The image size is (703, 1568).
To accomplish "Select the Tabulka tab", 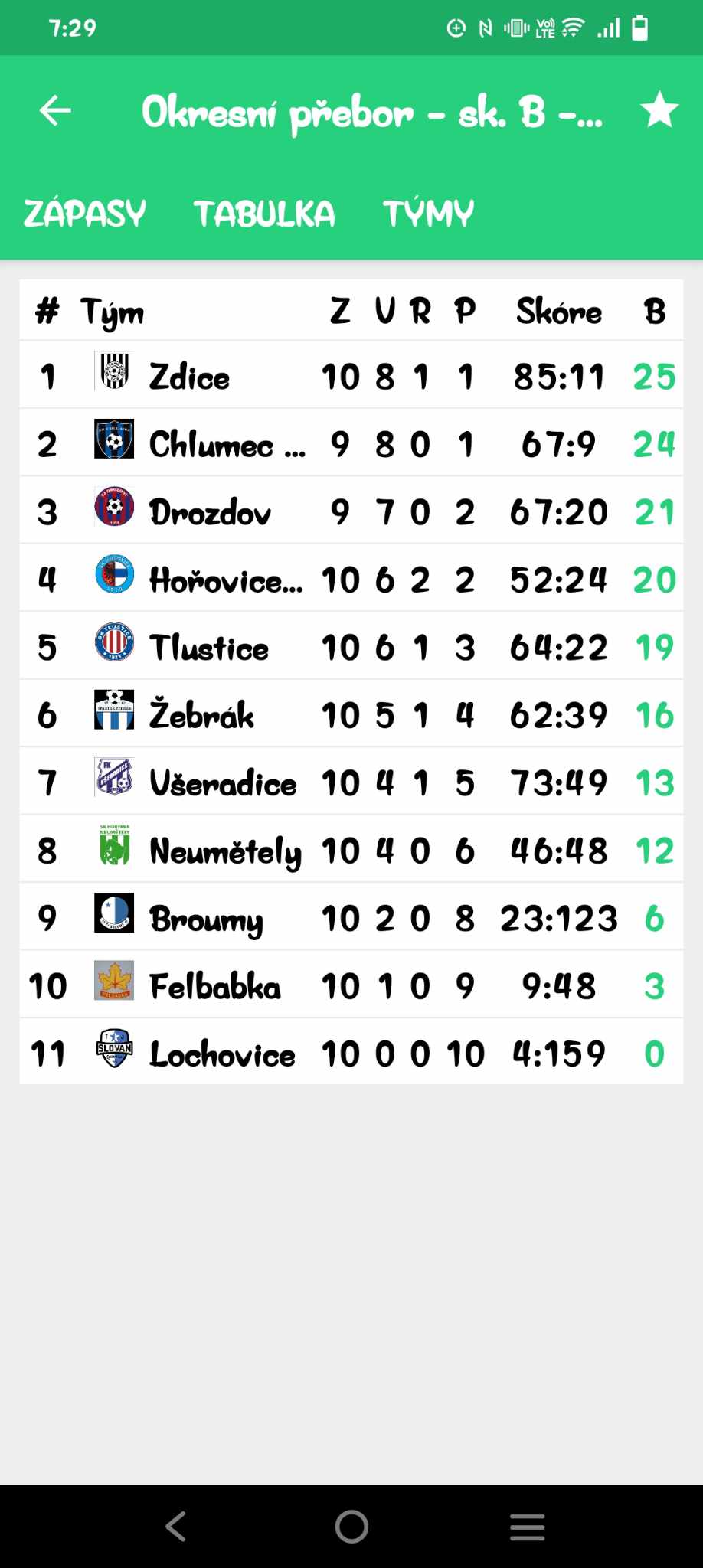I will [264, 214].
